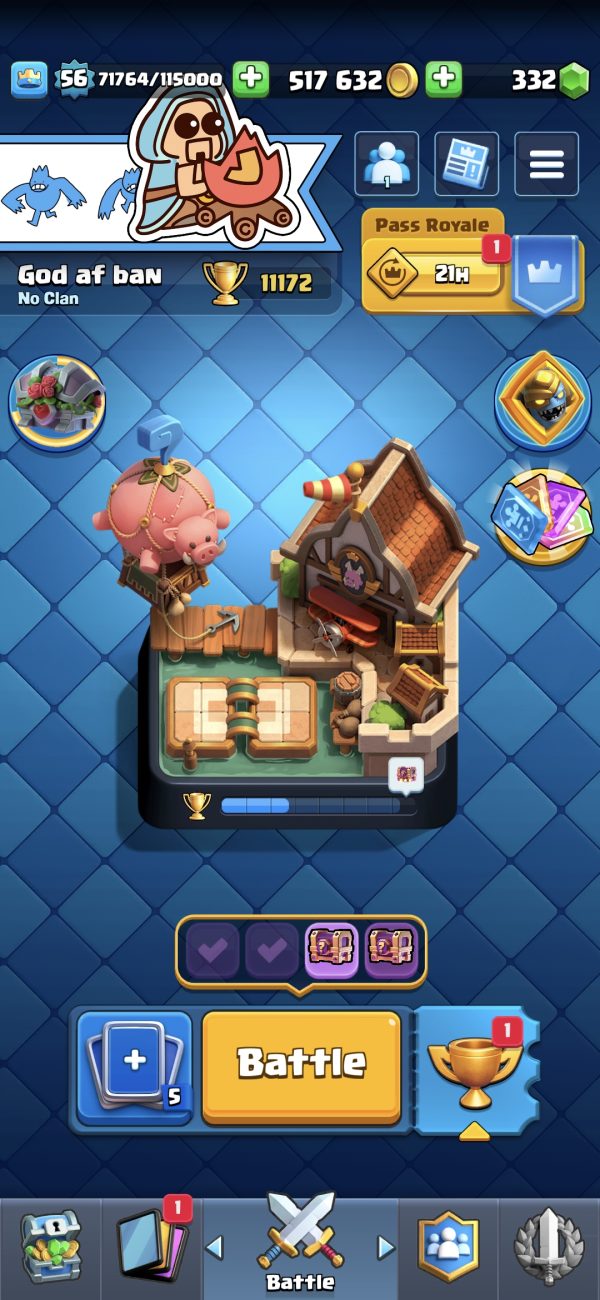Viewport: 600px width, 1300px height.
Task: Open Pass Royale
Action: point(433,262)
